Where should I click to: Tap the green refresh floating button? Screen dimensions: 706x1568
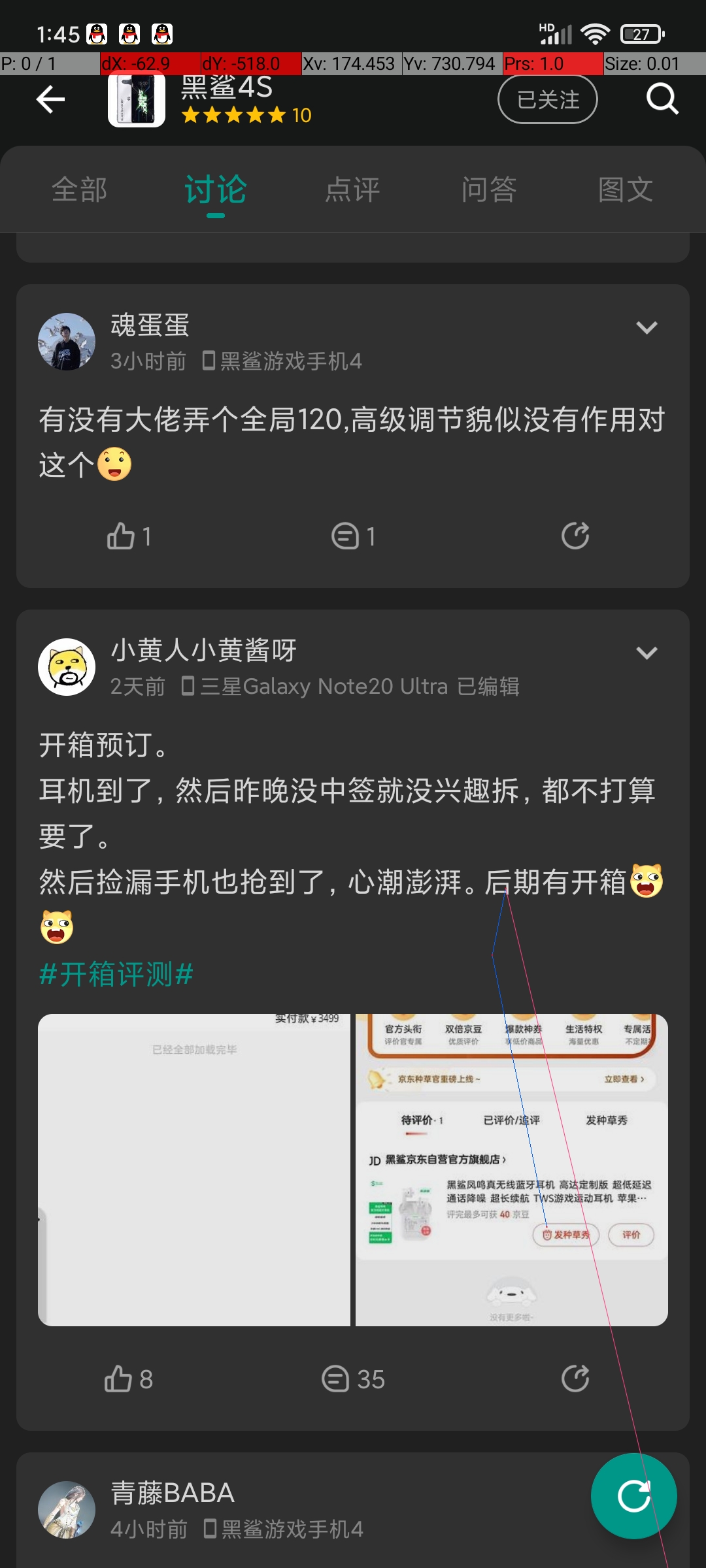[633, 1496]
